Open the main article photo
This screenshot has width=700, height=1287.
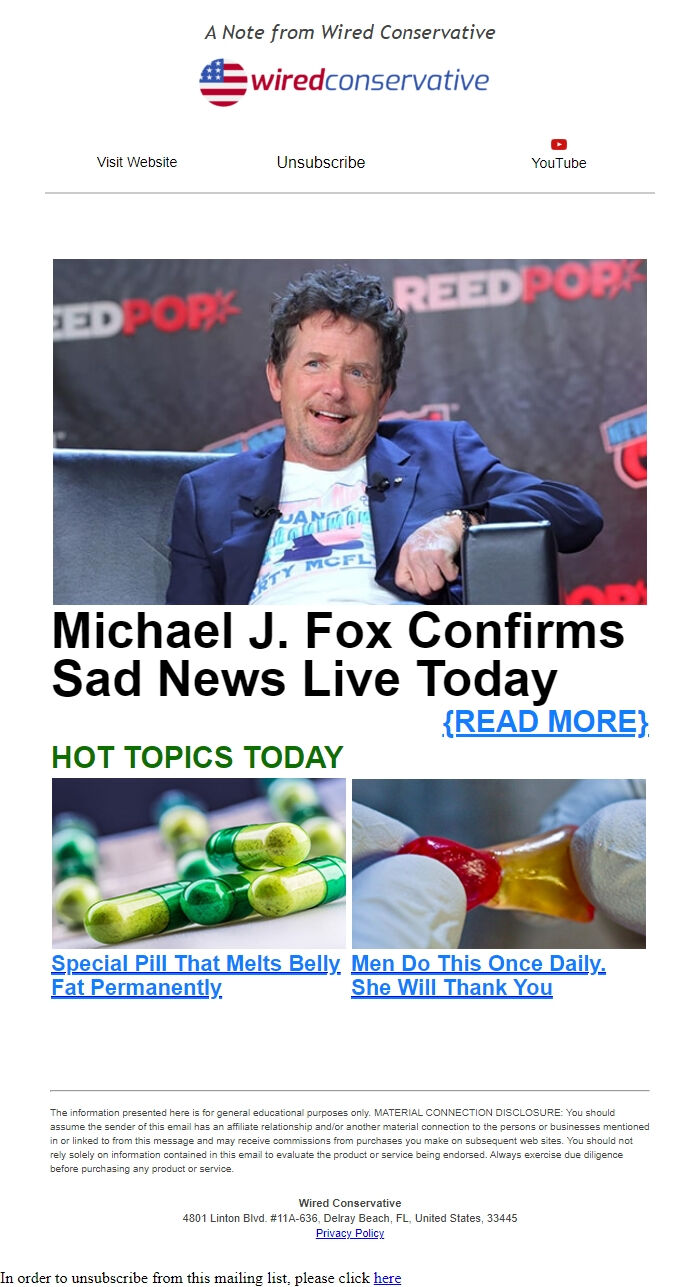click(350, 431)
